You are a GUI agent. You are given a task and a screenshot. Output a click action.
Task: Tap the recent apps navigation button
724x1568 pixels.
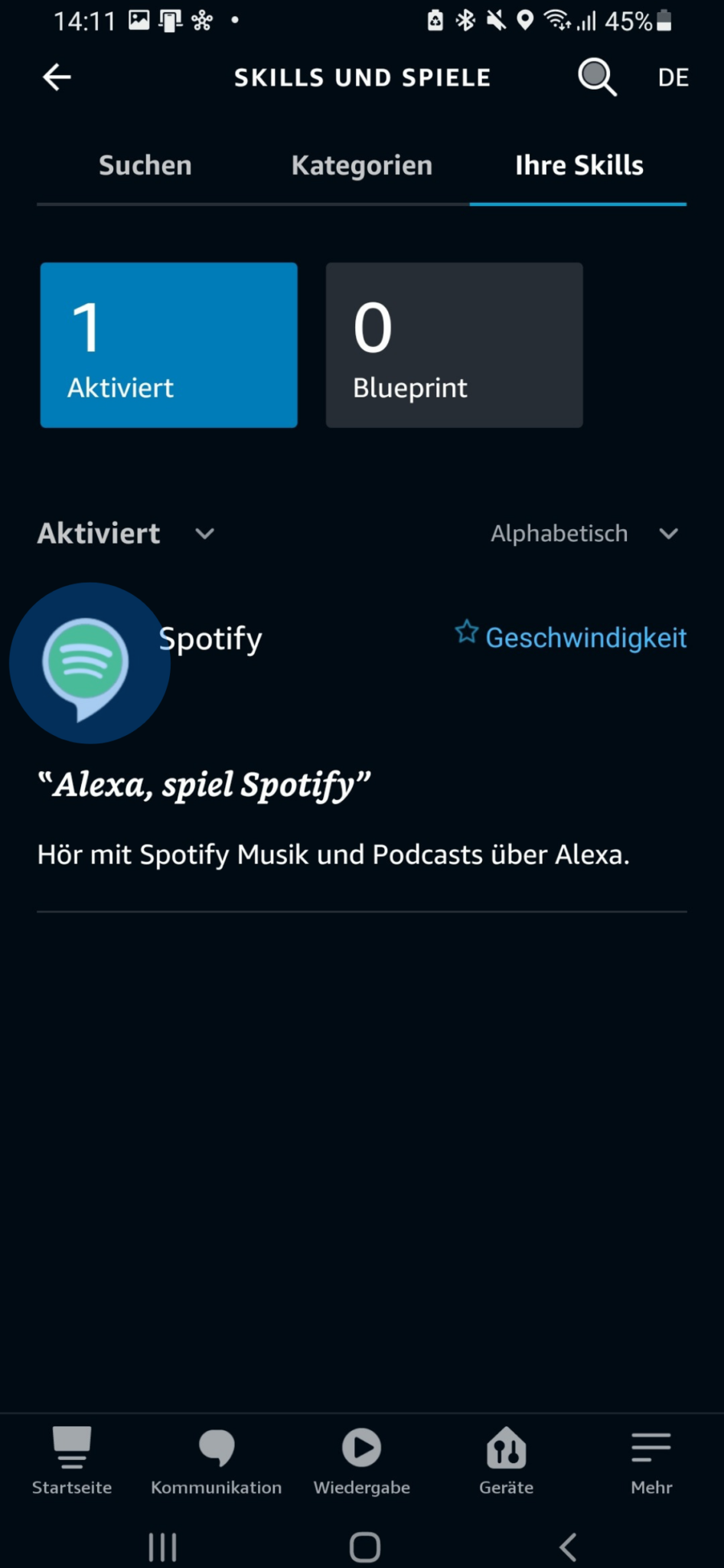coord(162,1545)
